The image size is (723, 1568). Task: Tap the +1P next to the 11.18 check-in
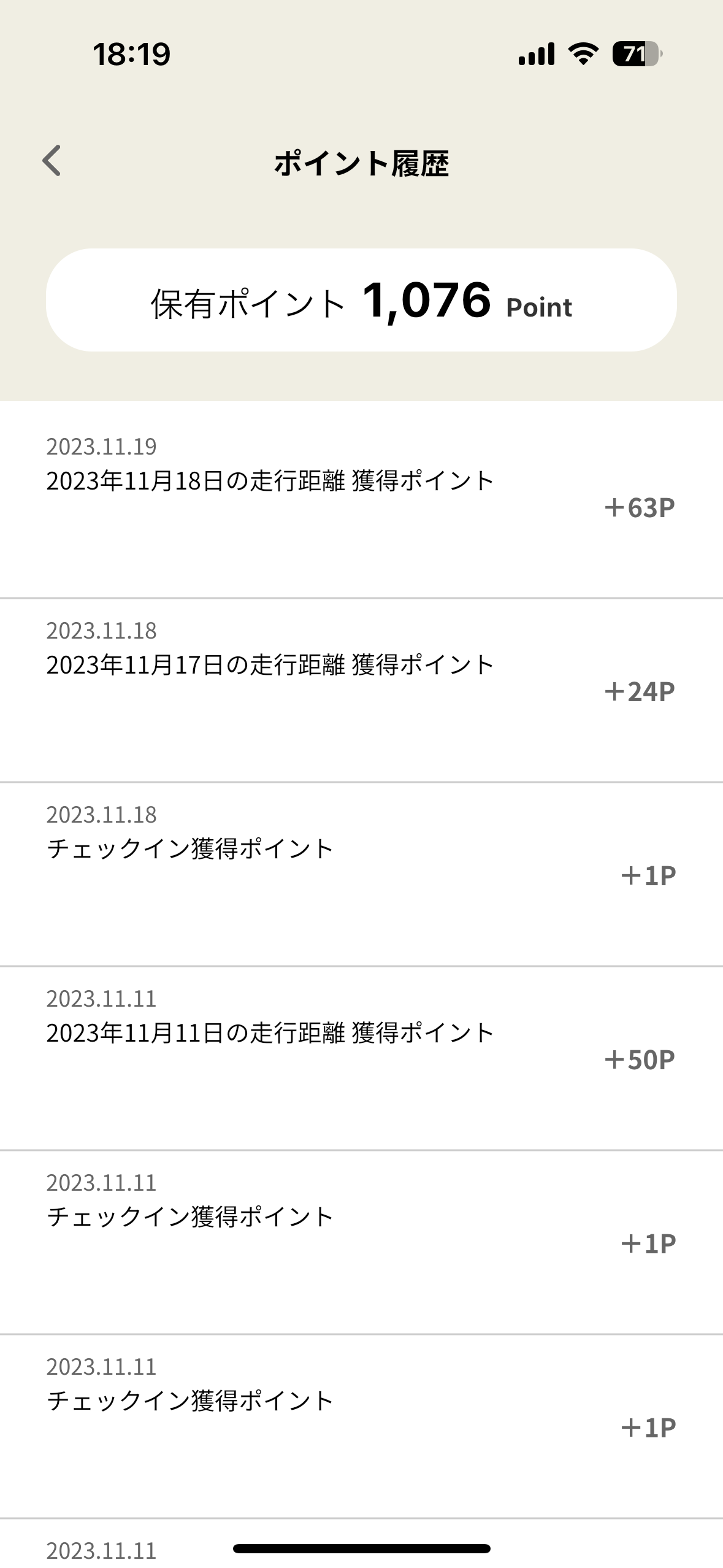647,877
